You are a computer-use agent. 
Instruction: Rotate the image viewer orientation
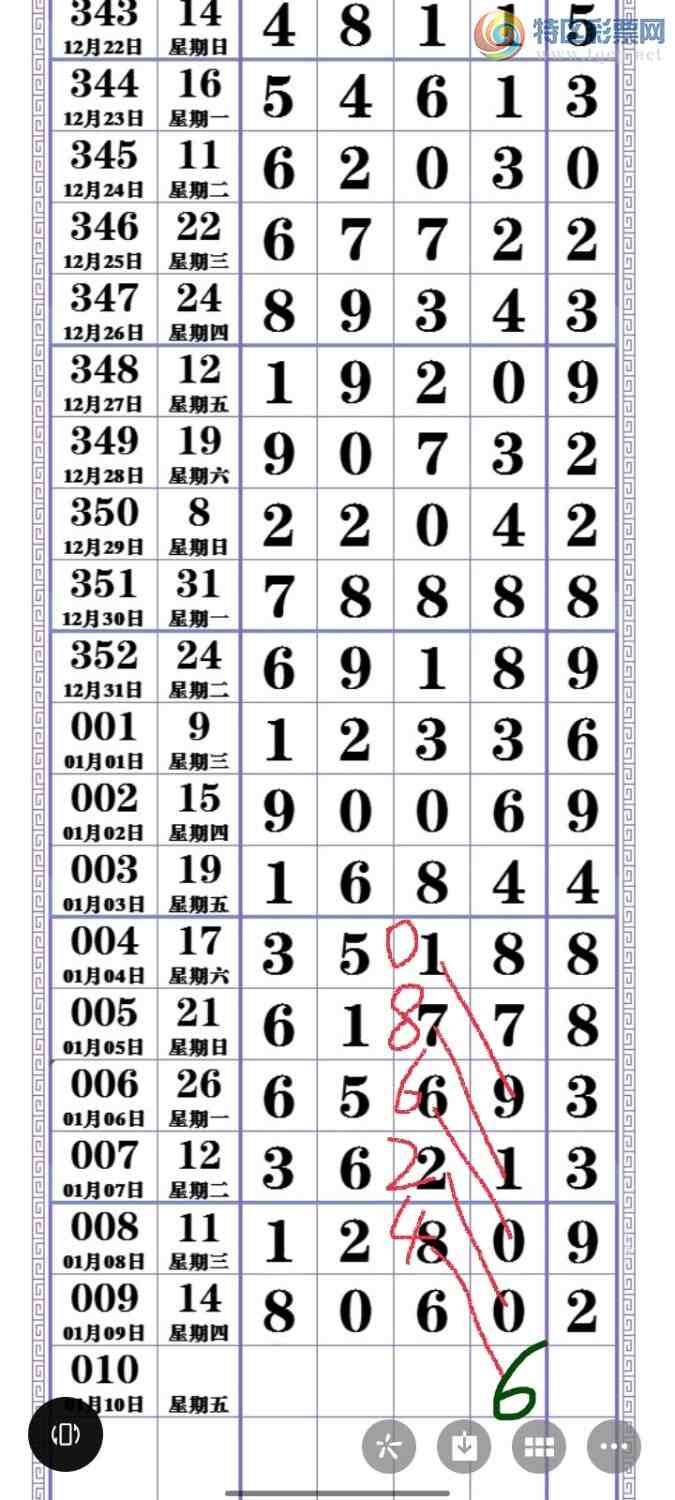(65, 1434)
